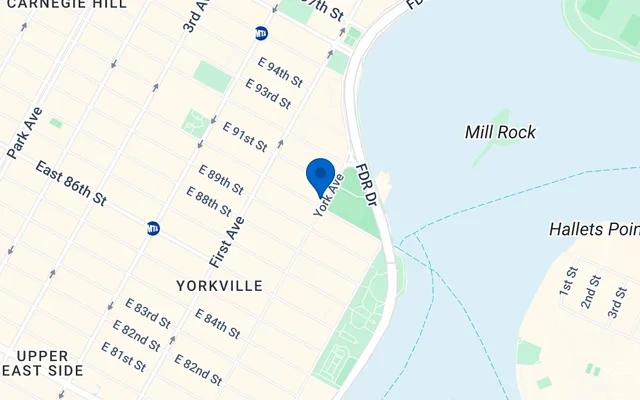The height and width of the screenshot is (400, 640).
Task: Select the MTA station icon near E 94th St
Action: coord(261,34)
